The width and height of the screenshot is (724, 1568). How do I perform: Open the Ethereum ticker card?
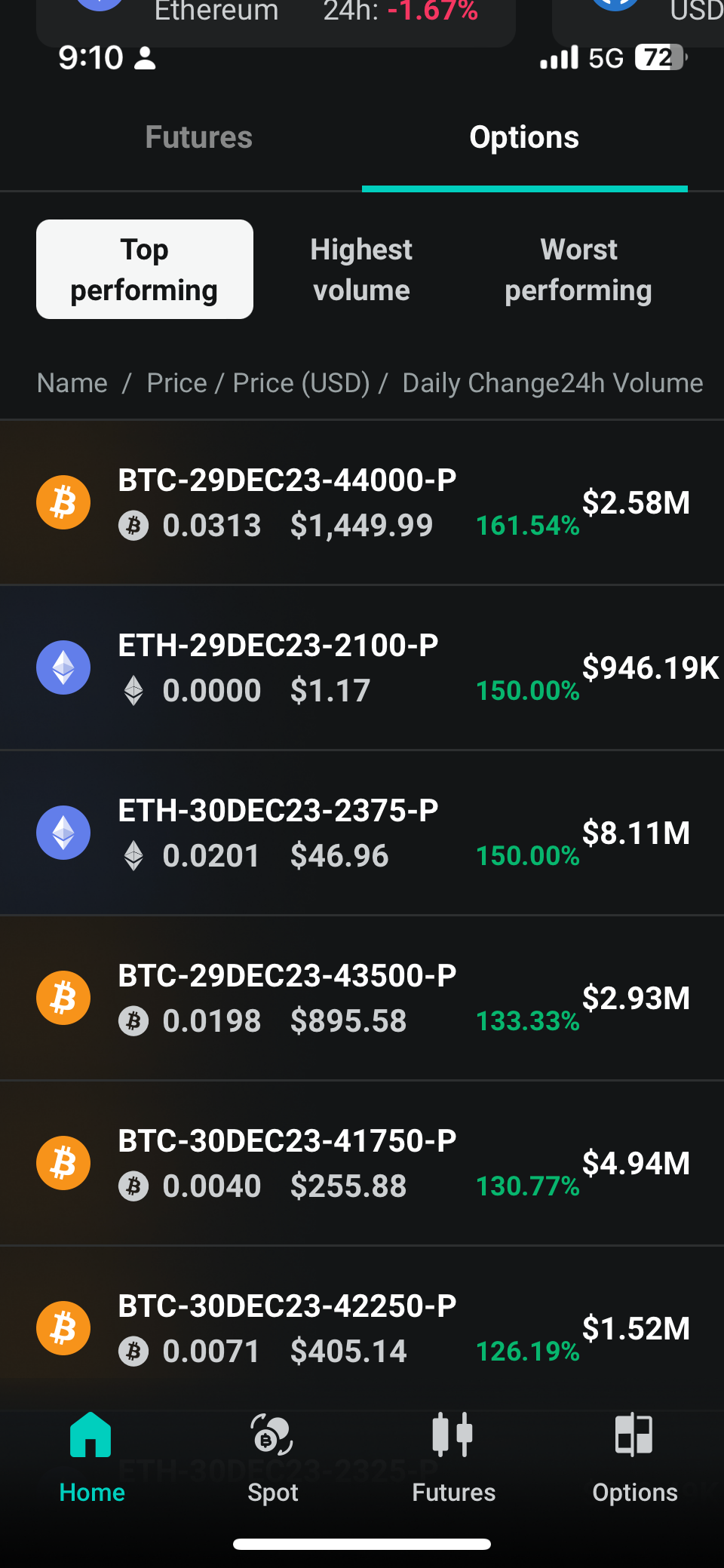pos(276,17)
